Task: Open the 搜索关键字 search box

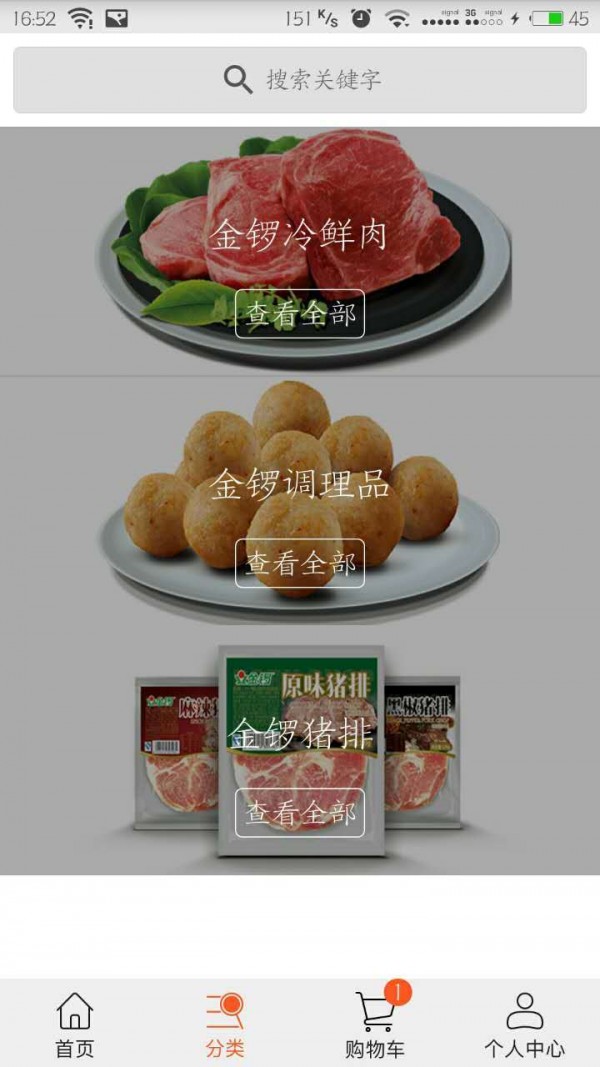Action: tap(300, 80)
